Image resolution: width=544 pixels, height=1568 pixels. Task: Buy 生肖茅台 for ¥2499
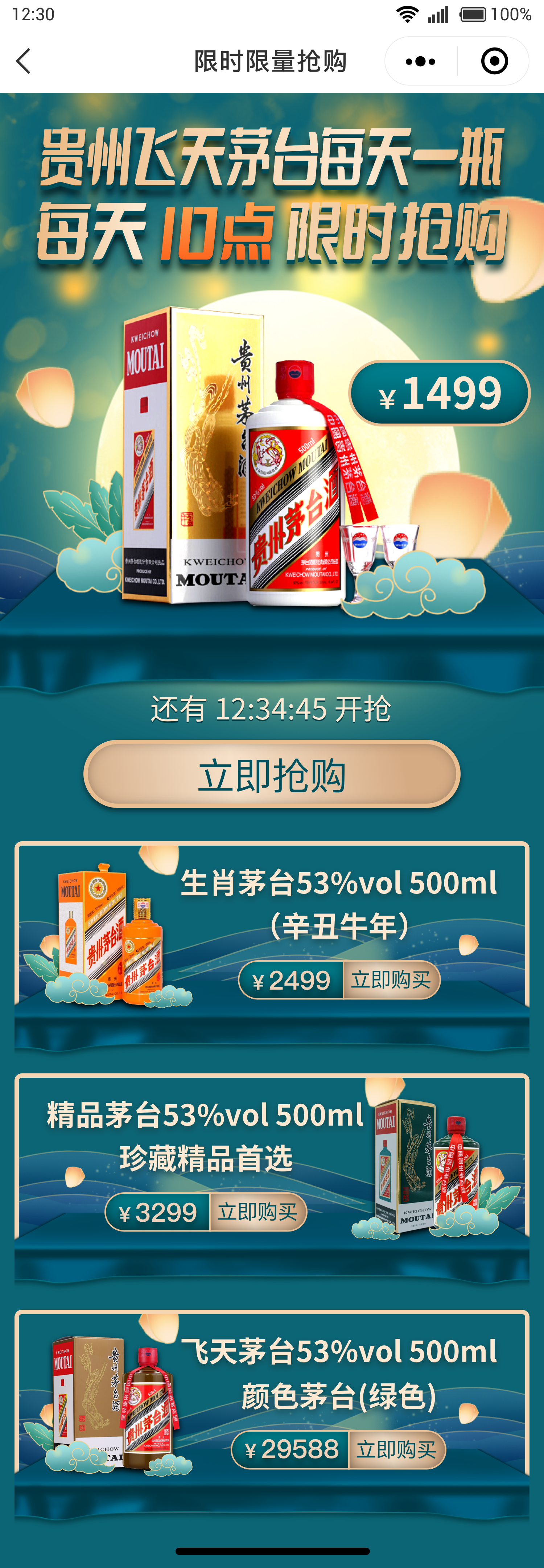coord(391,980)
